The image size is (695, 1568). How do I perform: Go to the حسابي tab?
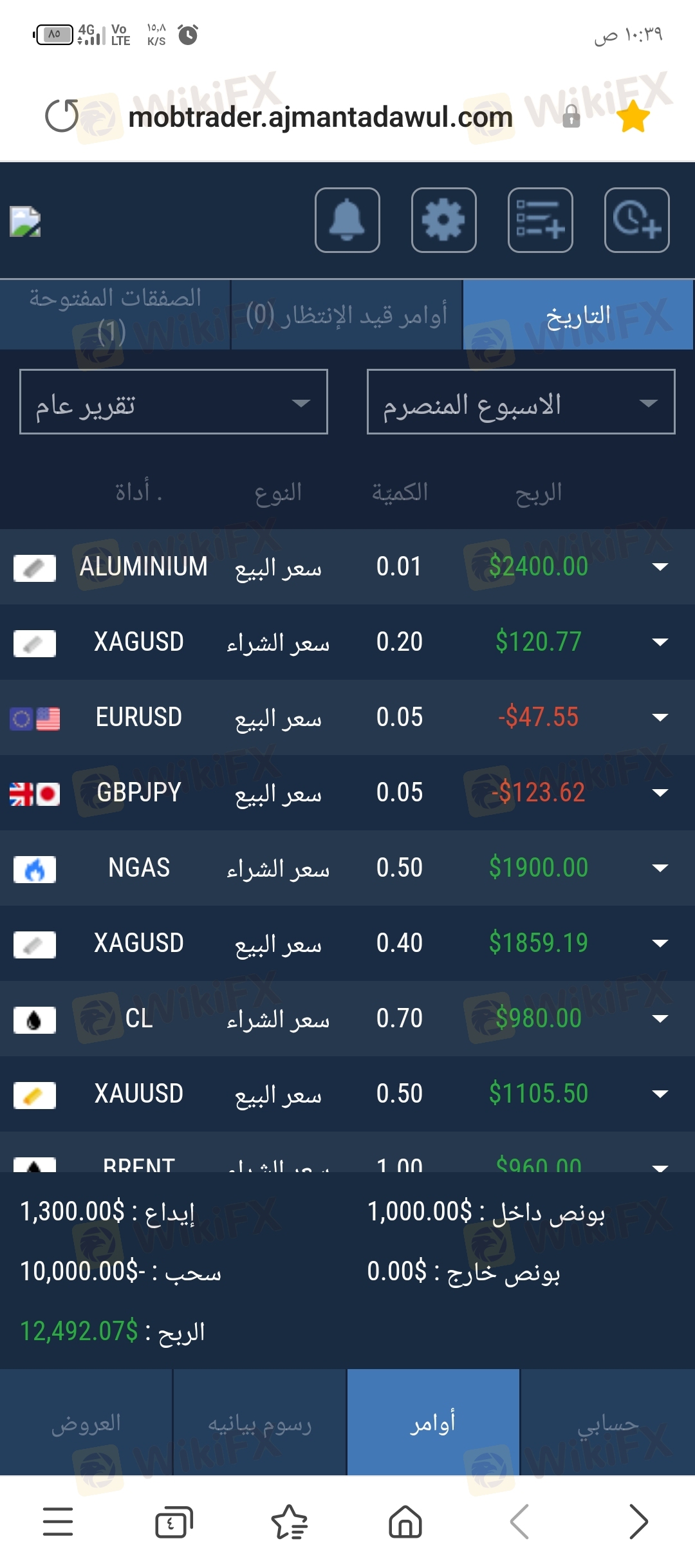[x=607, y=1423]
